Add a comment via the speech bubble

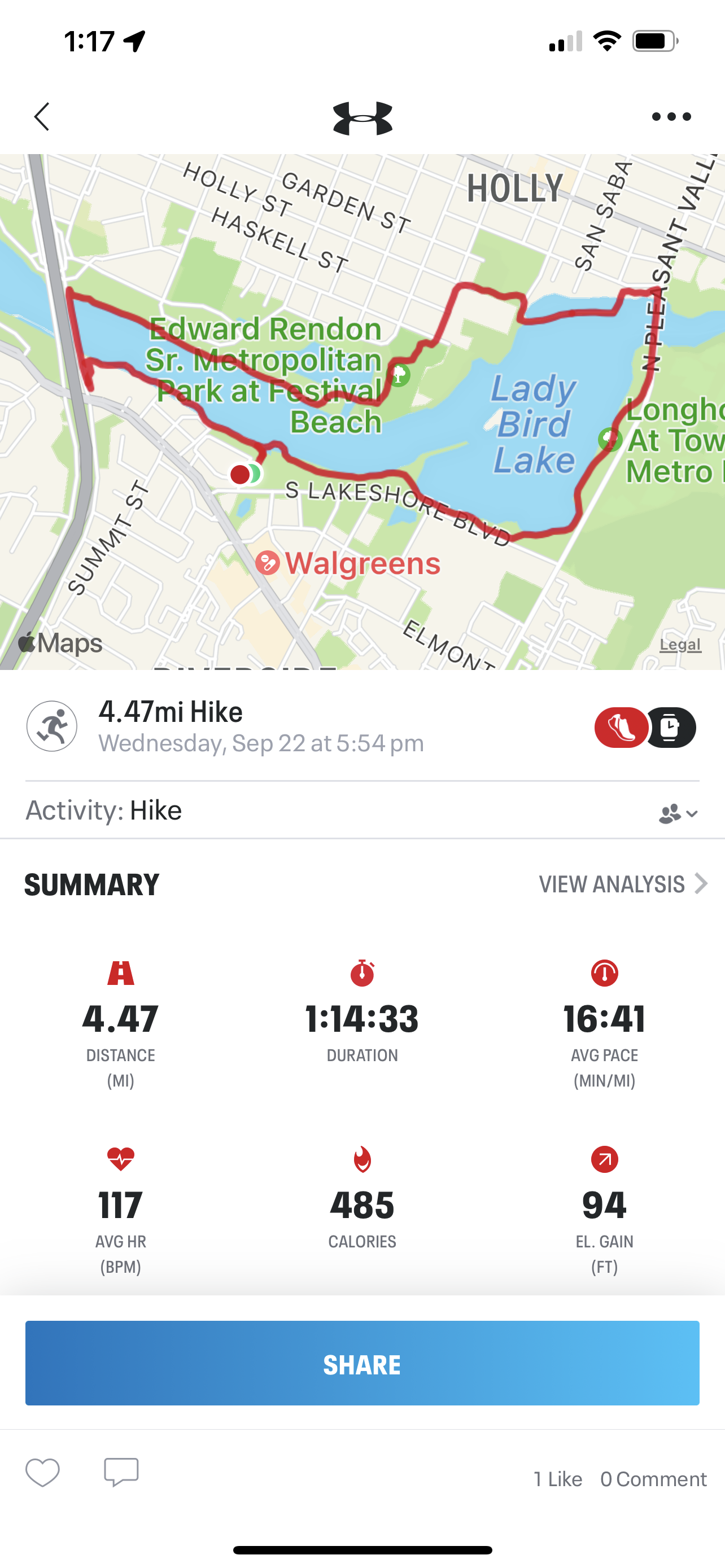(121, 1473)
